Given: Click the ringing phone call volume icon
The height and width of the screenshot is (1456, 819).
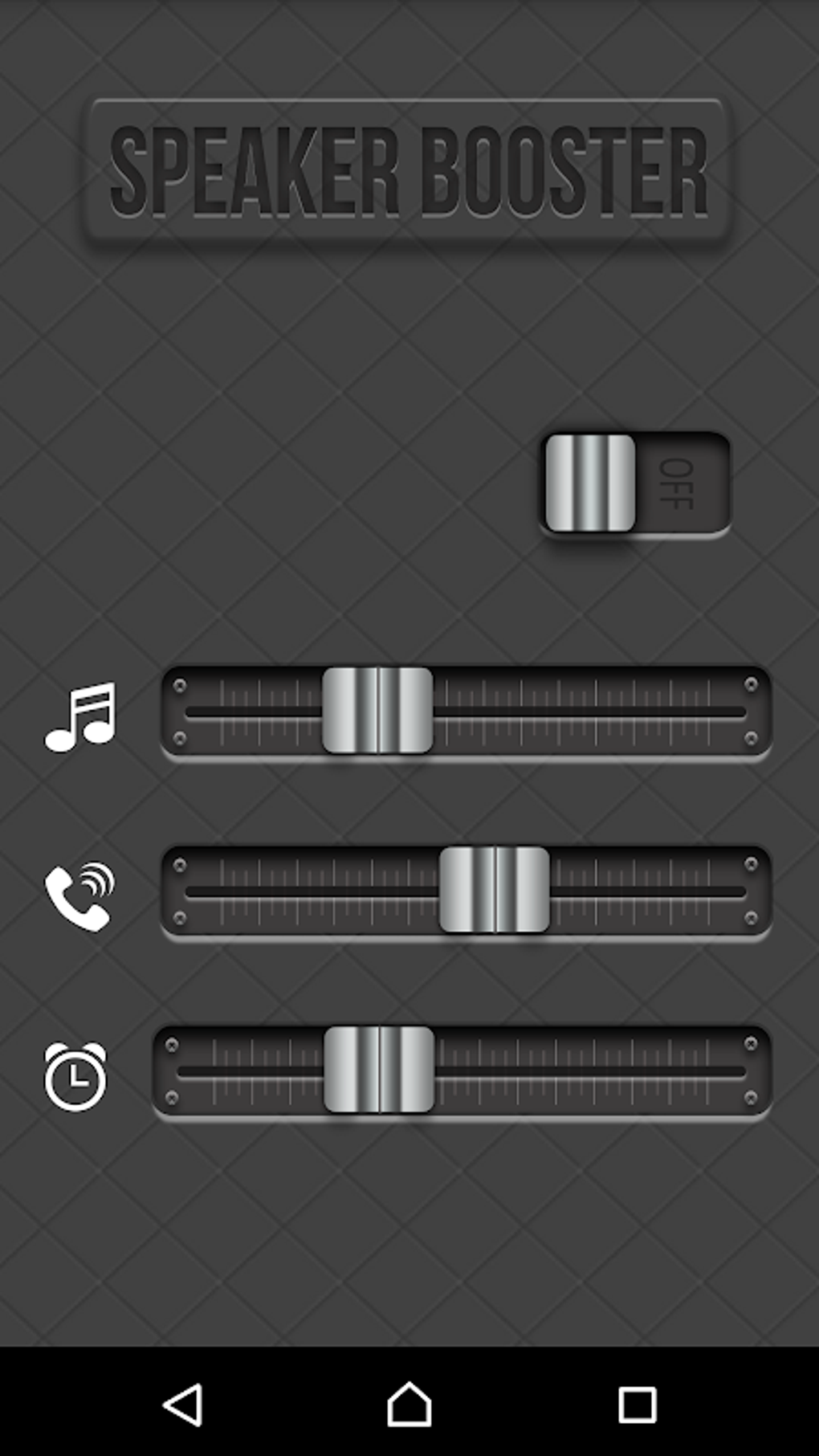Looking at the screenshot, I should (80, 897).
